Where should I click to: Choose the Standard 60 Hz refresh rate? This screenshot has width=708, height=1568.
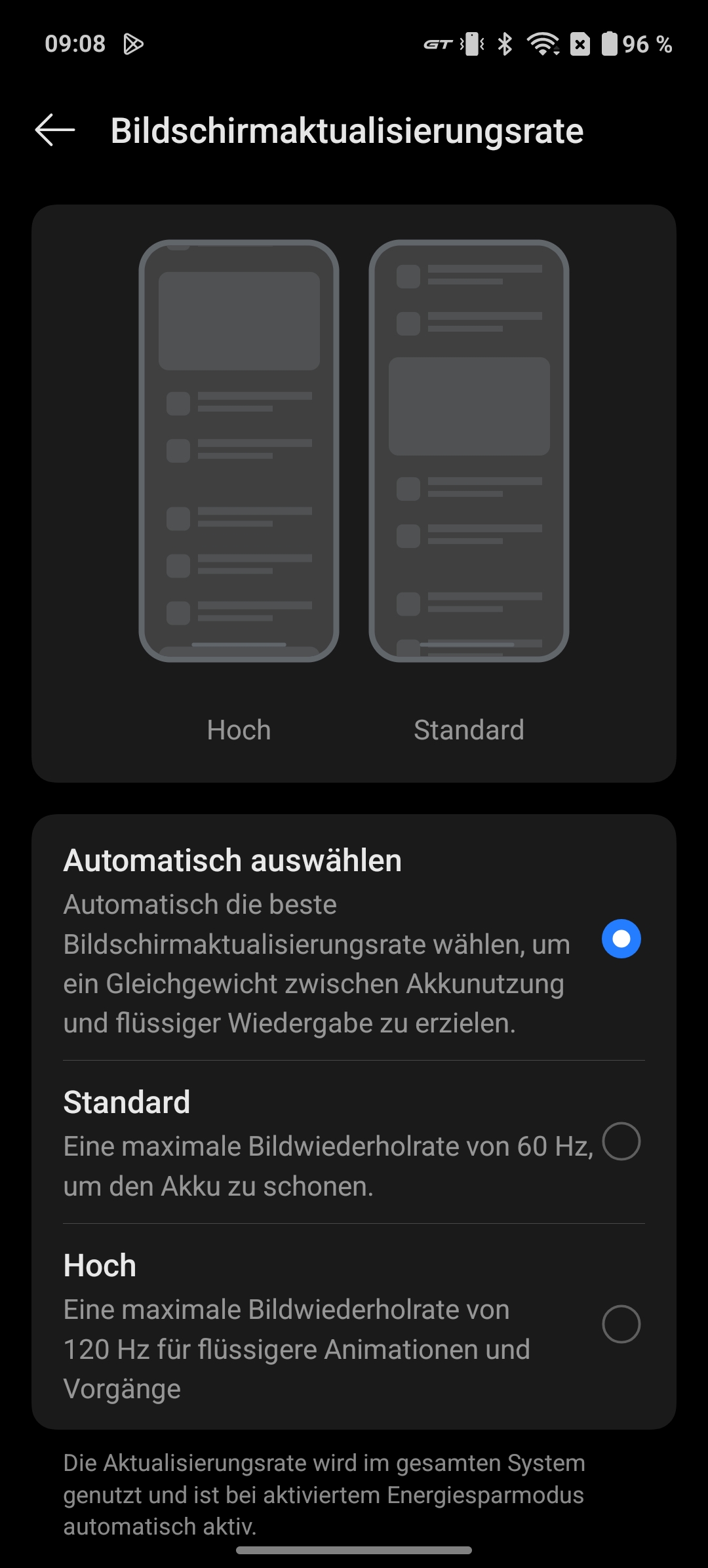click(x=354, y=1142)
